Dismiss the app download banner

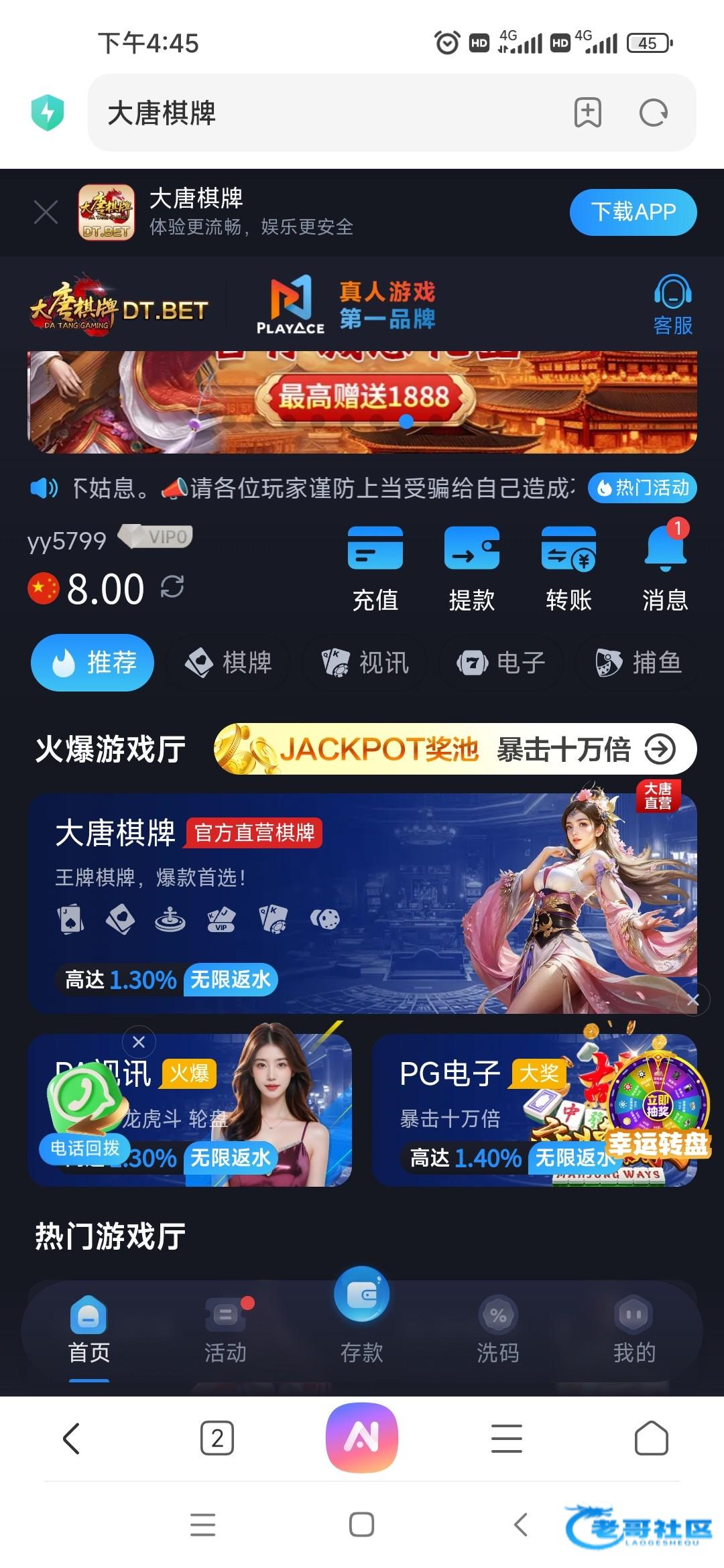pyautogui.click(x=46, y=213)
